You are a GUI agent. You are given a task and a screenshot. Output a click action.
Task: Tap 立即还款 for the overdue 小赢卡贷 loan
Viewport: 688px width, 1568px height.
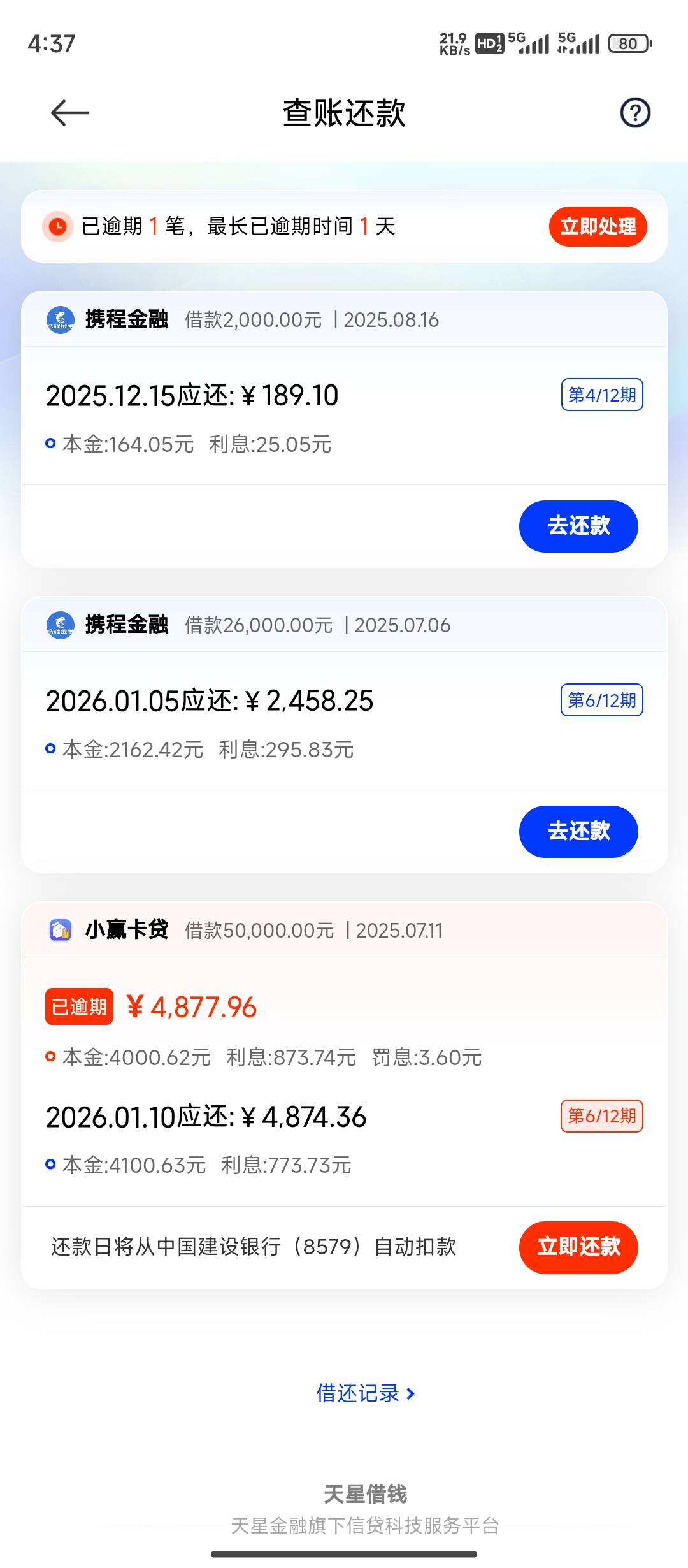click(578, 1247)
